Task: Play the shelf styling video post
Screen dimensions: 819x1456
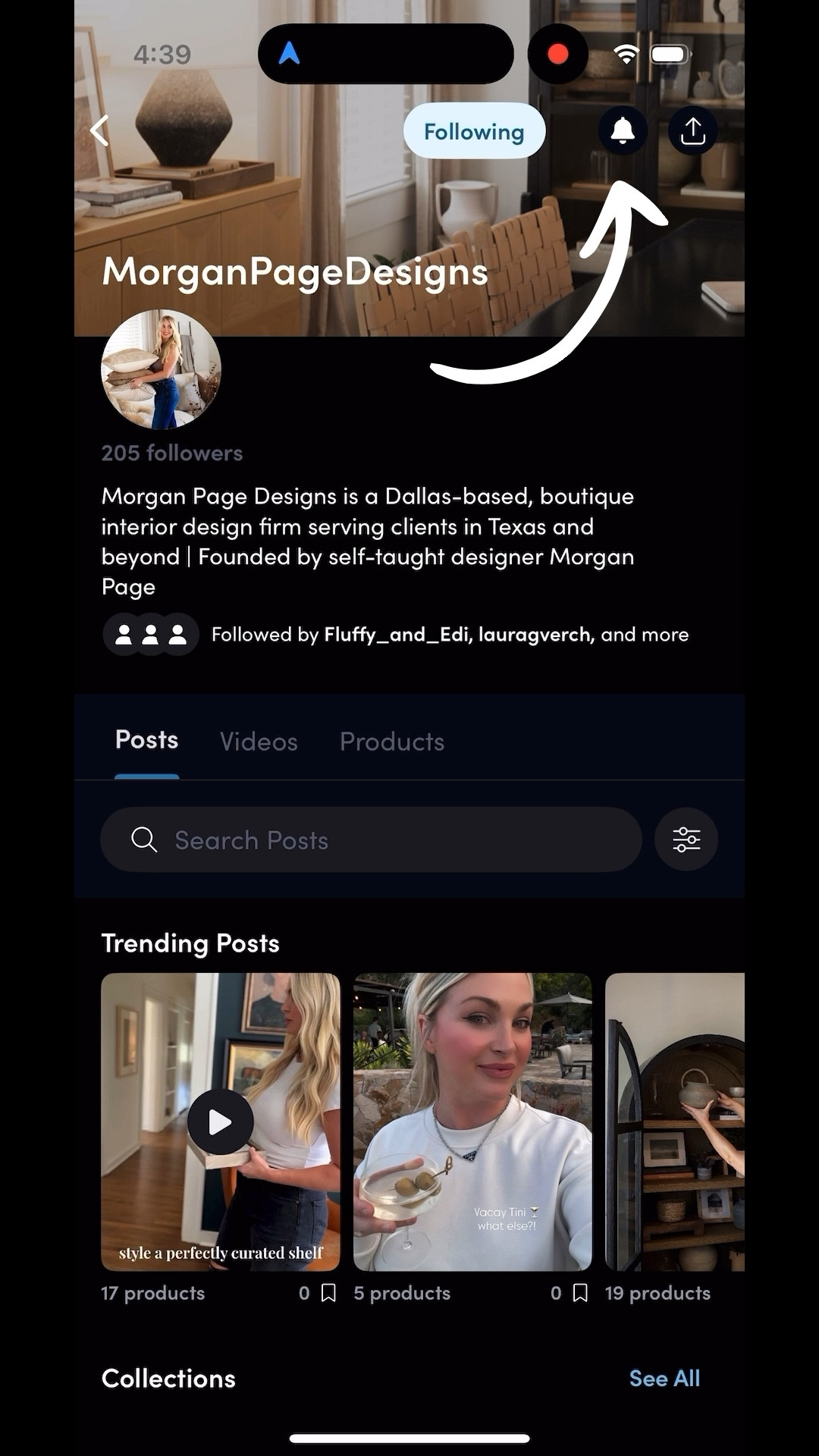Action: (220, 1121)
